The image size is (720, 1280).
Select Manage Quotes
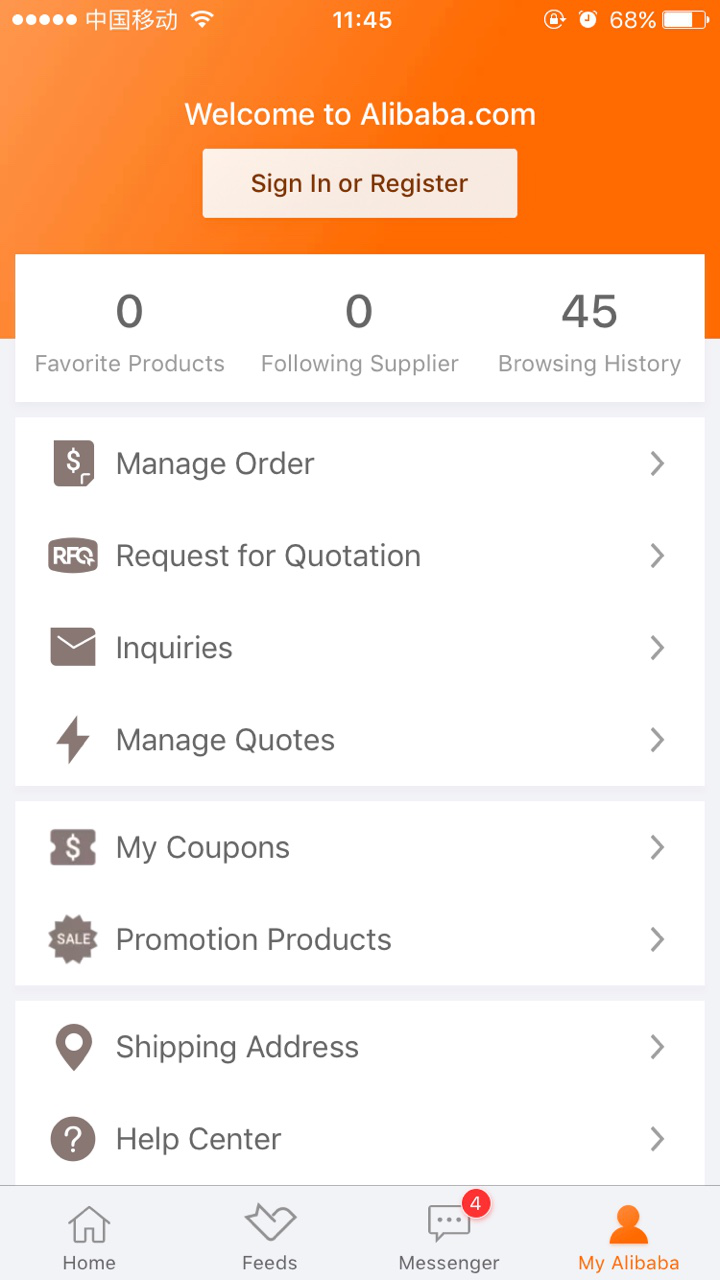click(x=360, y=740)
